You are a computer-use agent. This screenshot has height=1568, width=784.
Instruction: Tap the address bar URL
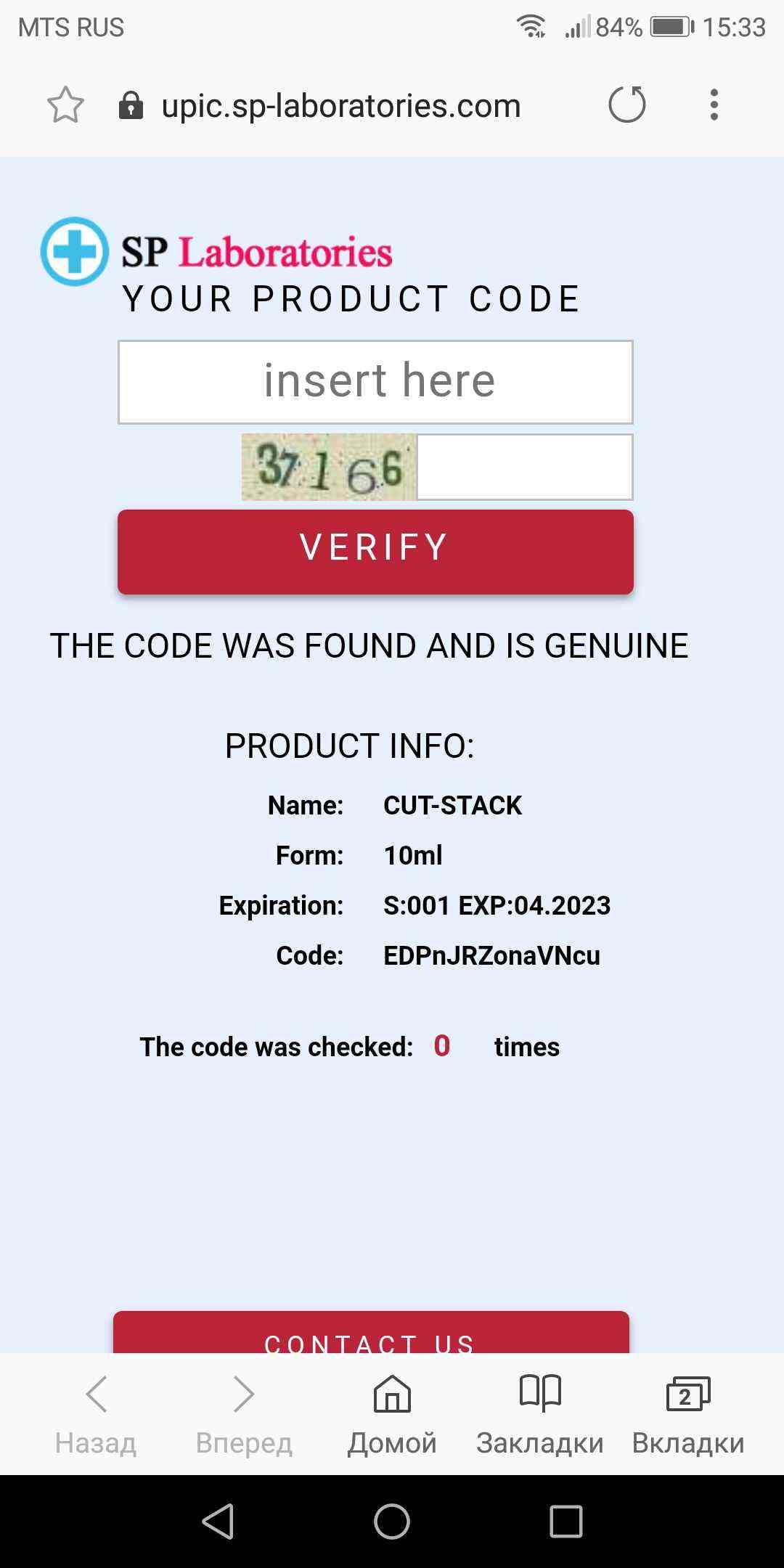click(x=341, y=106)
